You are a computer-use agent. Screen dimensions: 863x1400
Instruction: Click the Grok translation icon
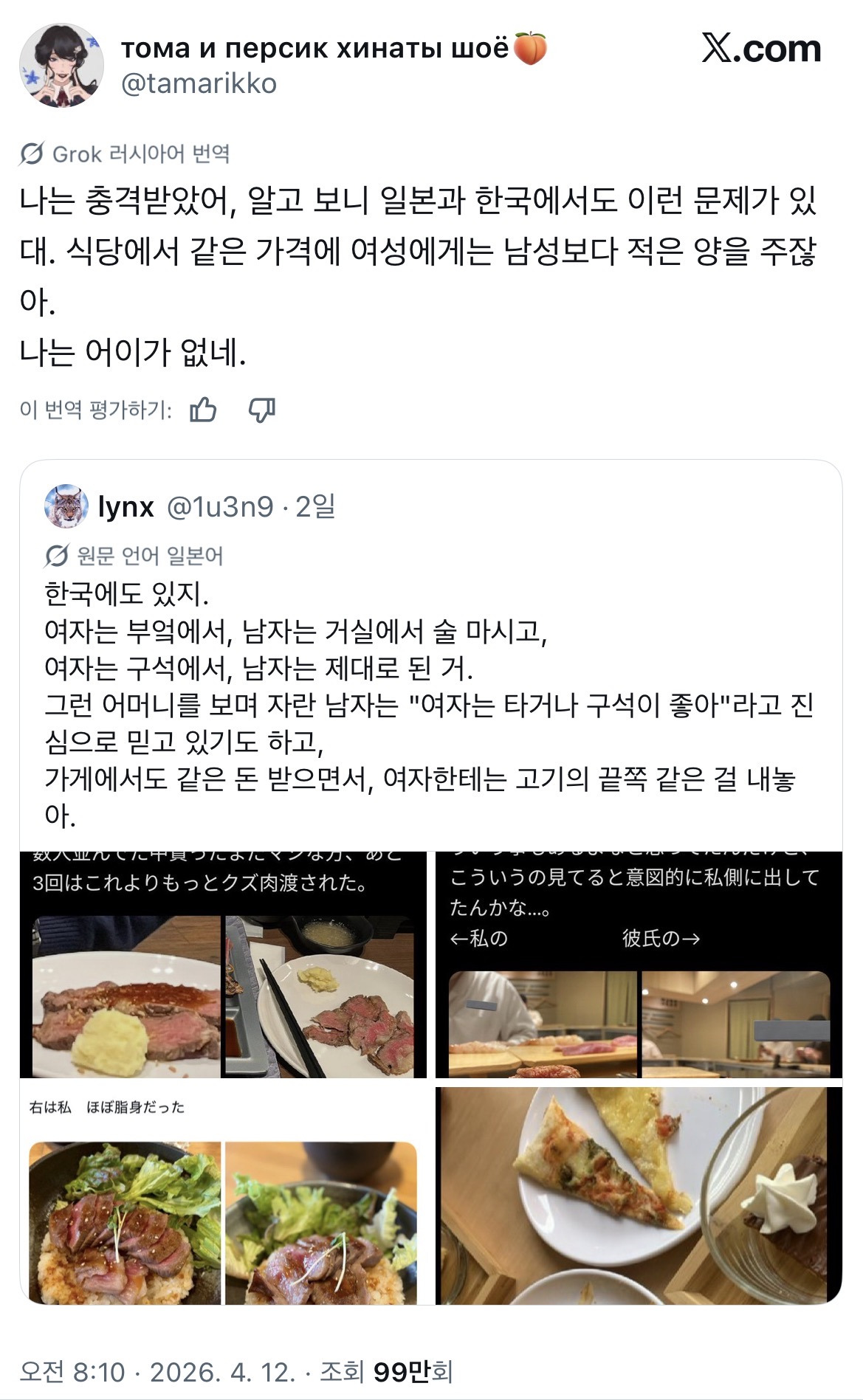tap(29, 151)
